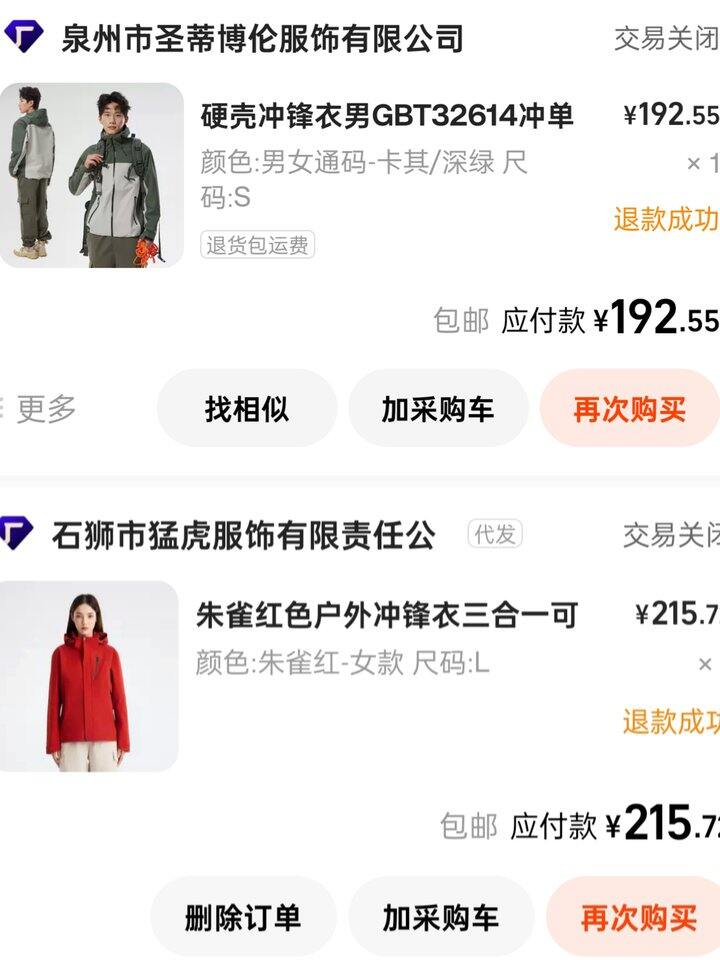
Task: Tap 更多 for more order options
Action: click(46, 408)
